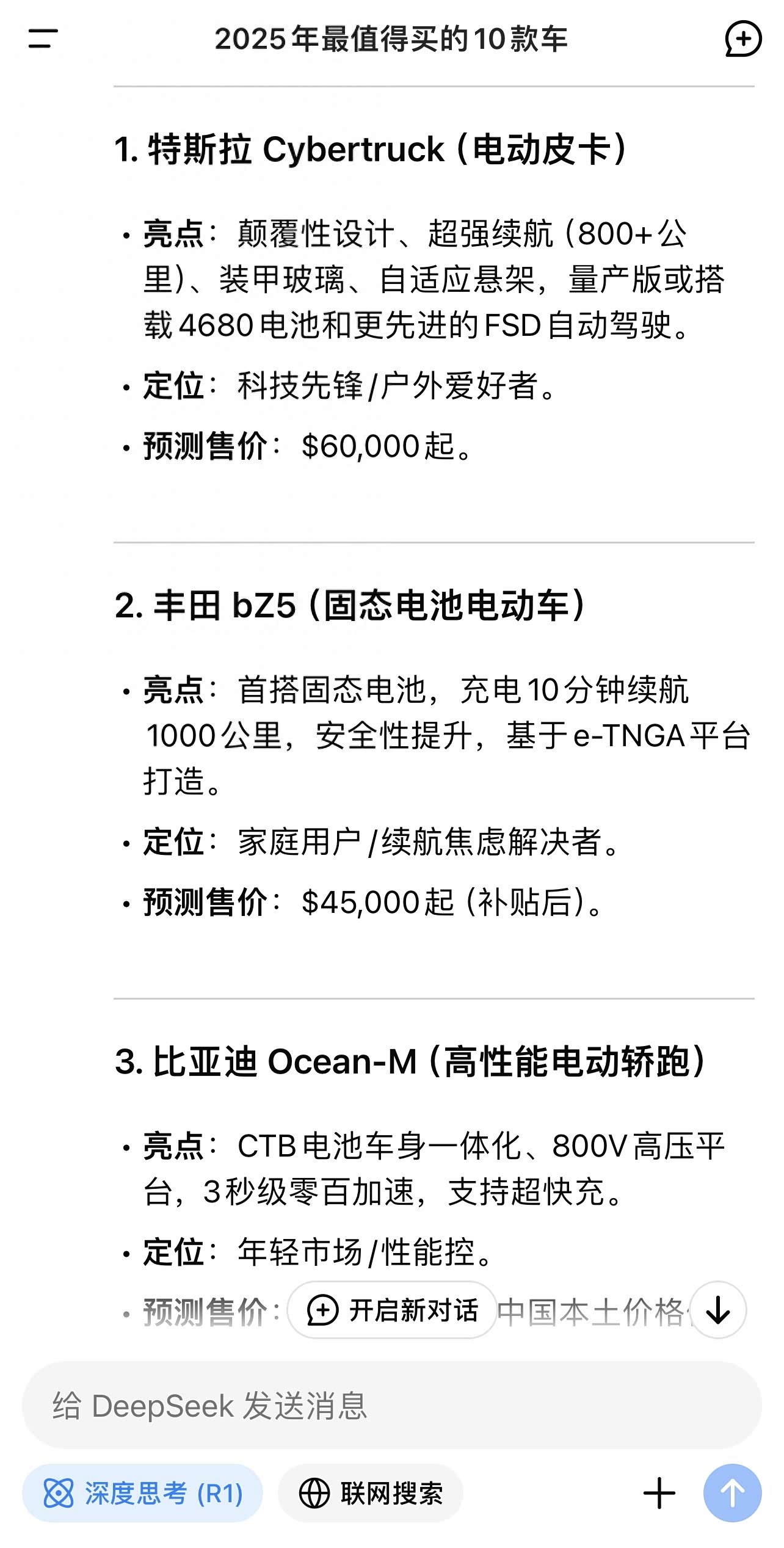Toggle 联网搜索 web search
The width and height of the screenshot is (784, 1548).
(371, 1494)
